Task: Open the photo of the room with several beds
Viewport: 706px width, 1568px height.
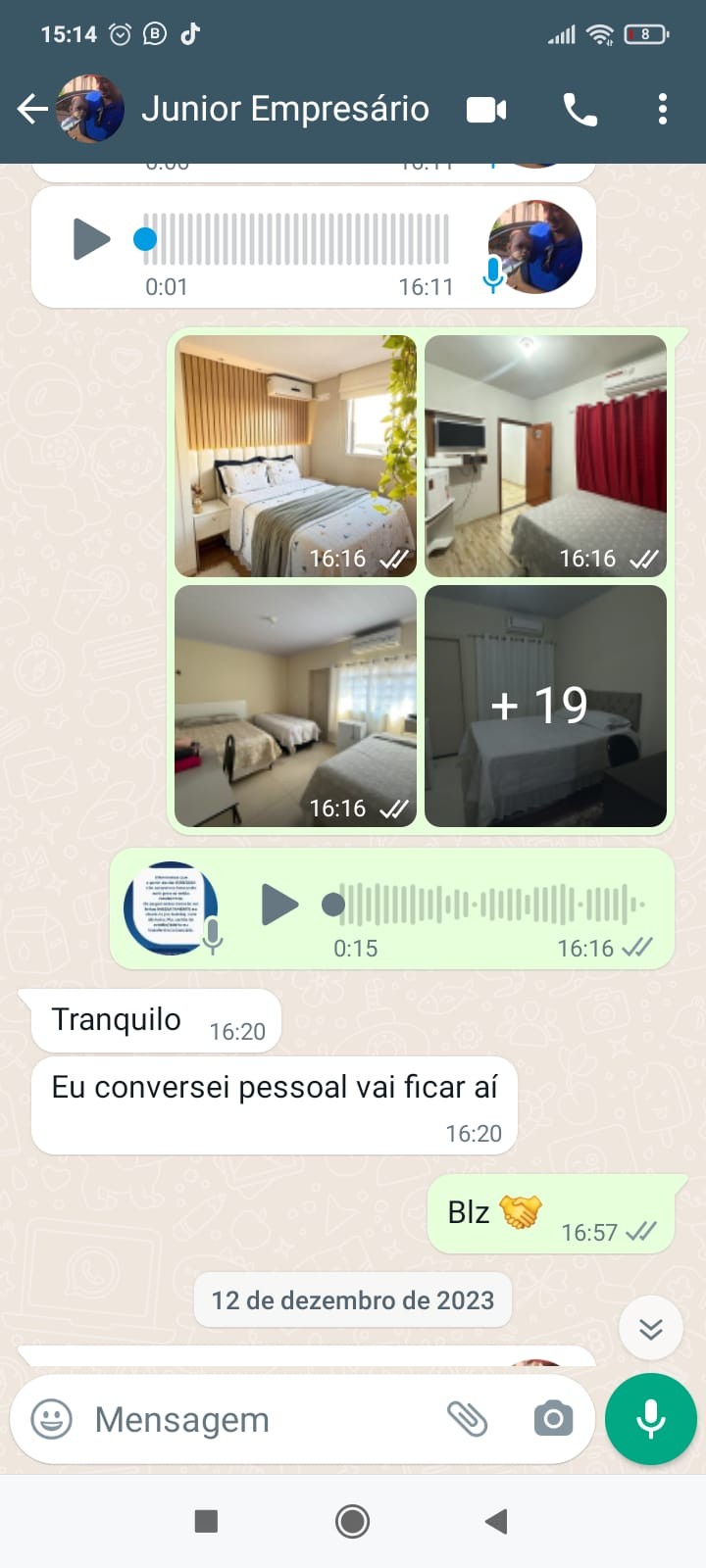Action: [x=295, y=706]
